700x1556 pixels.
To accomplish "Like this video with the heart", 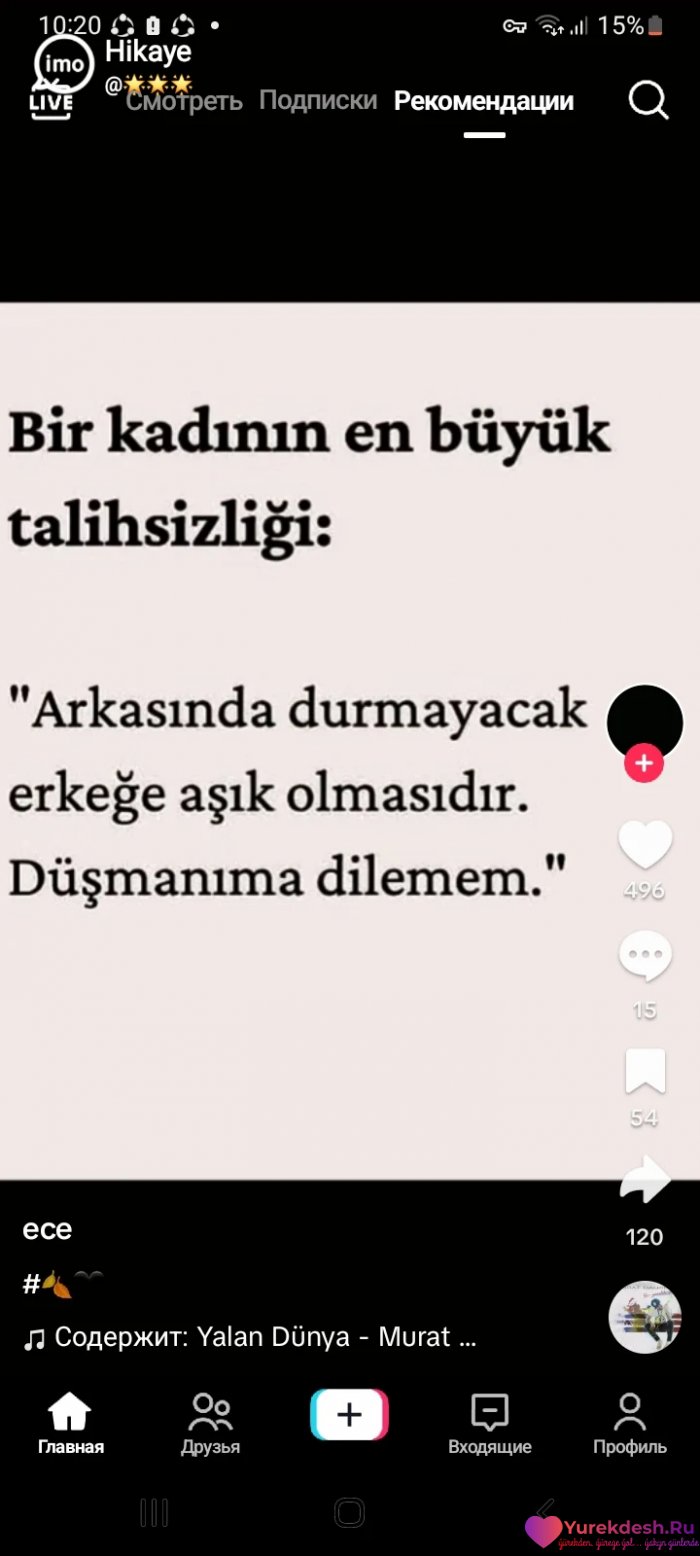I will pos(644,845).
